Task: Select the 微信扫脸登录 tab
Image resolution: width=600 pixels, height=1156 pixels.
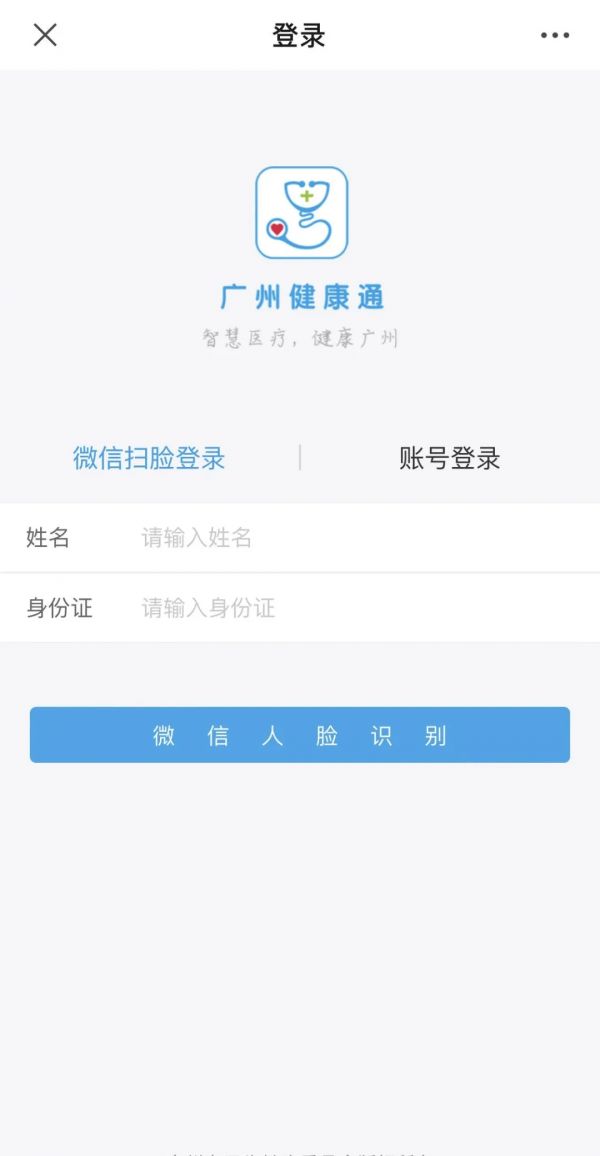Action: 149,458
